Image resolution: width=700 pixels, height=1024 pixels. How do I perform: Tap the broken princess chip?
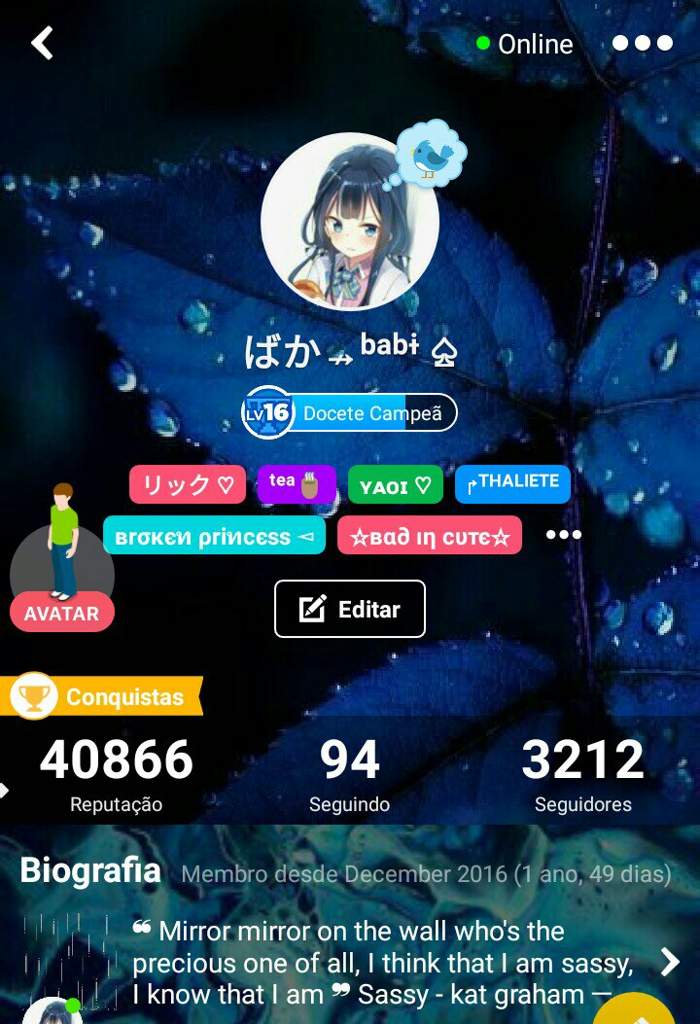click(x=214, y=536)
